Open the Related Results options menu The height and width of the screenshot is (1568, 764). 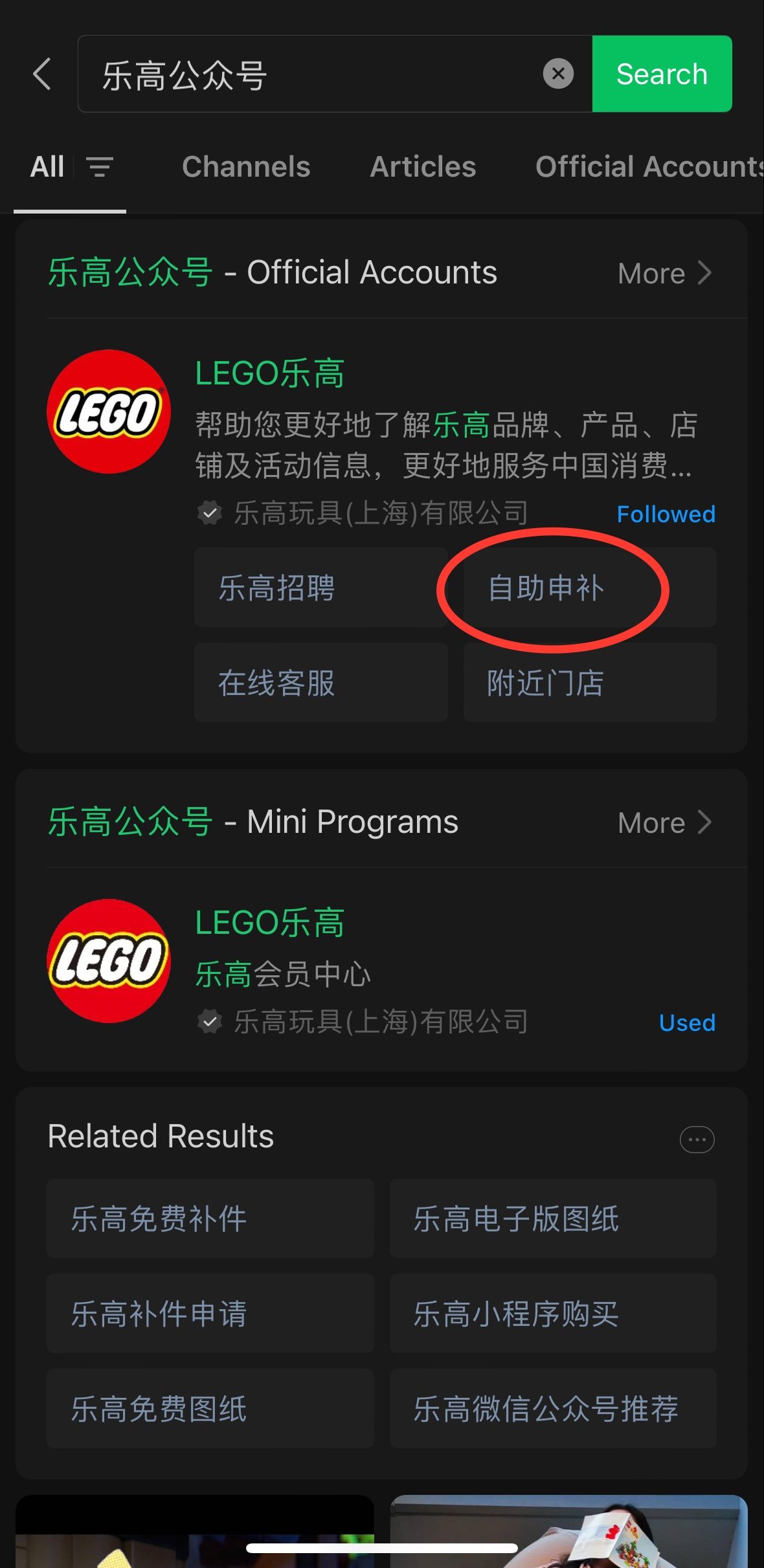pos(697,1140)
